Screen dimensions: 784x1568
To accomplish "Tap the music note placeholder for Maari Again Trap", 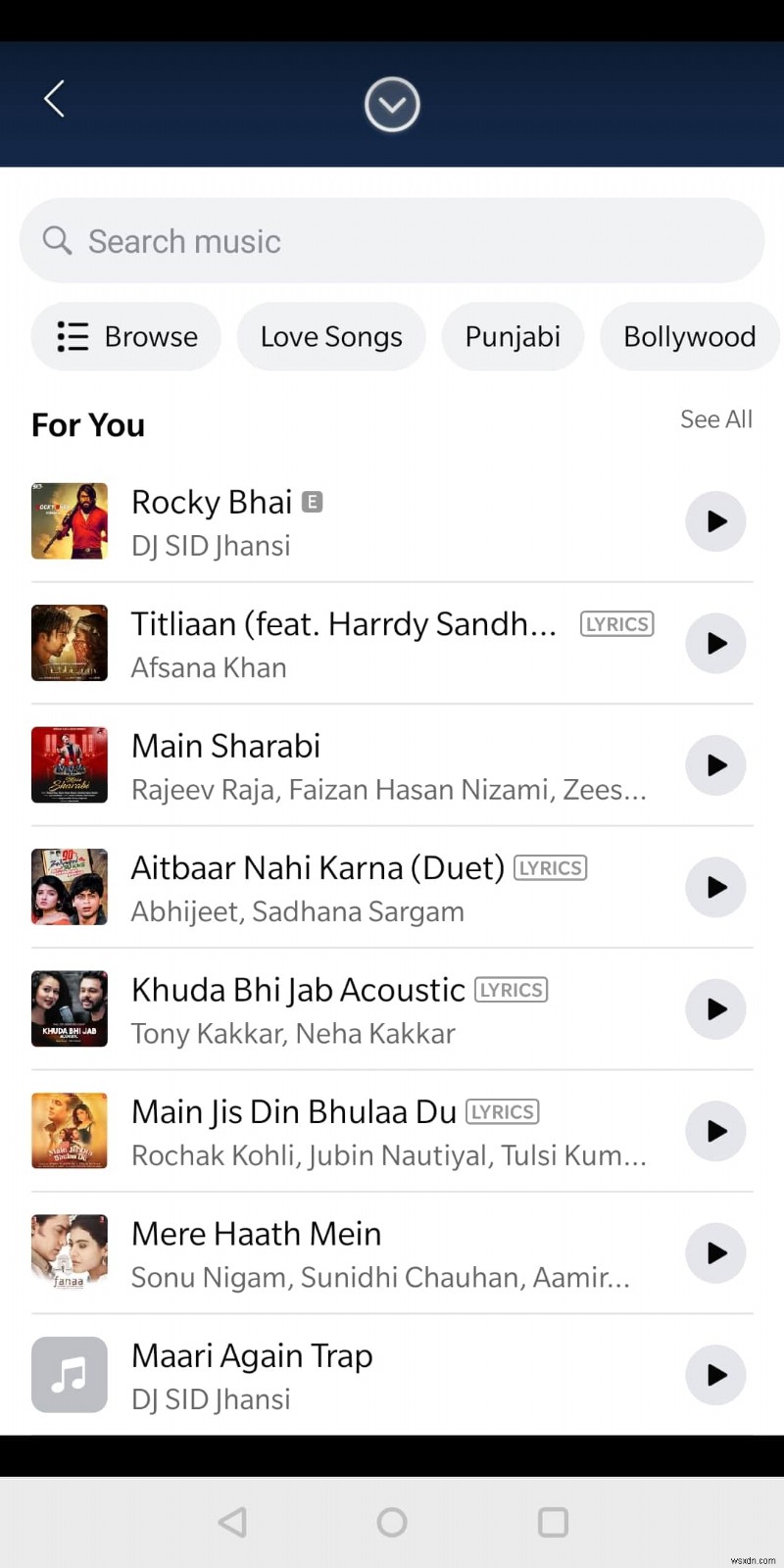I will point(69,1374).
